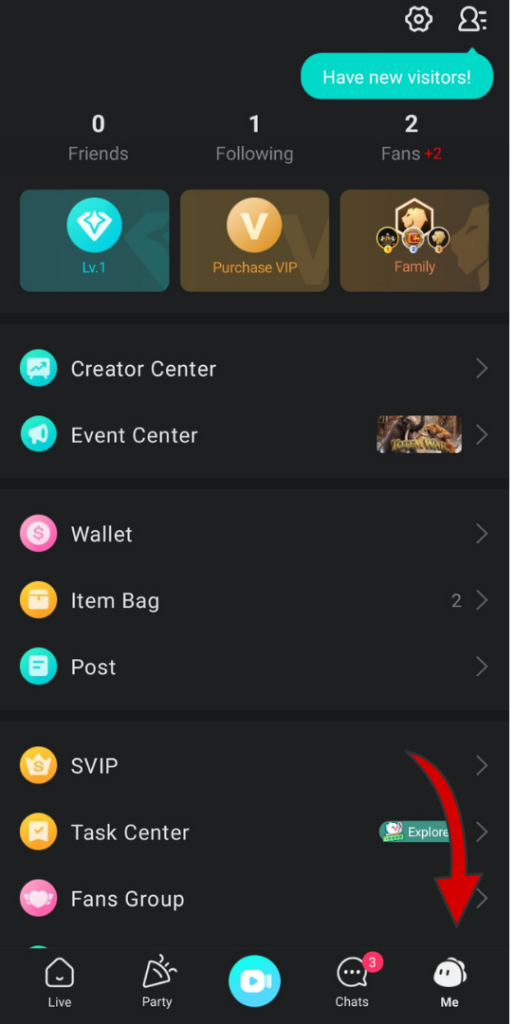Image resolution: width=515 pixels, height=1024 pixels.
Task: Switch to the Chats tab
Action: tap(353, 983)
